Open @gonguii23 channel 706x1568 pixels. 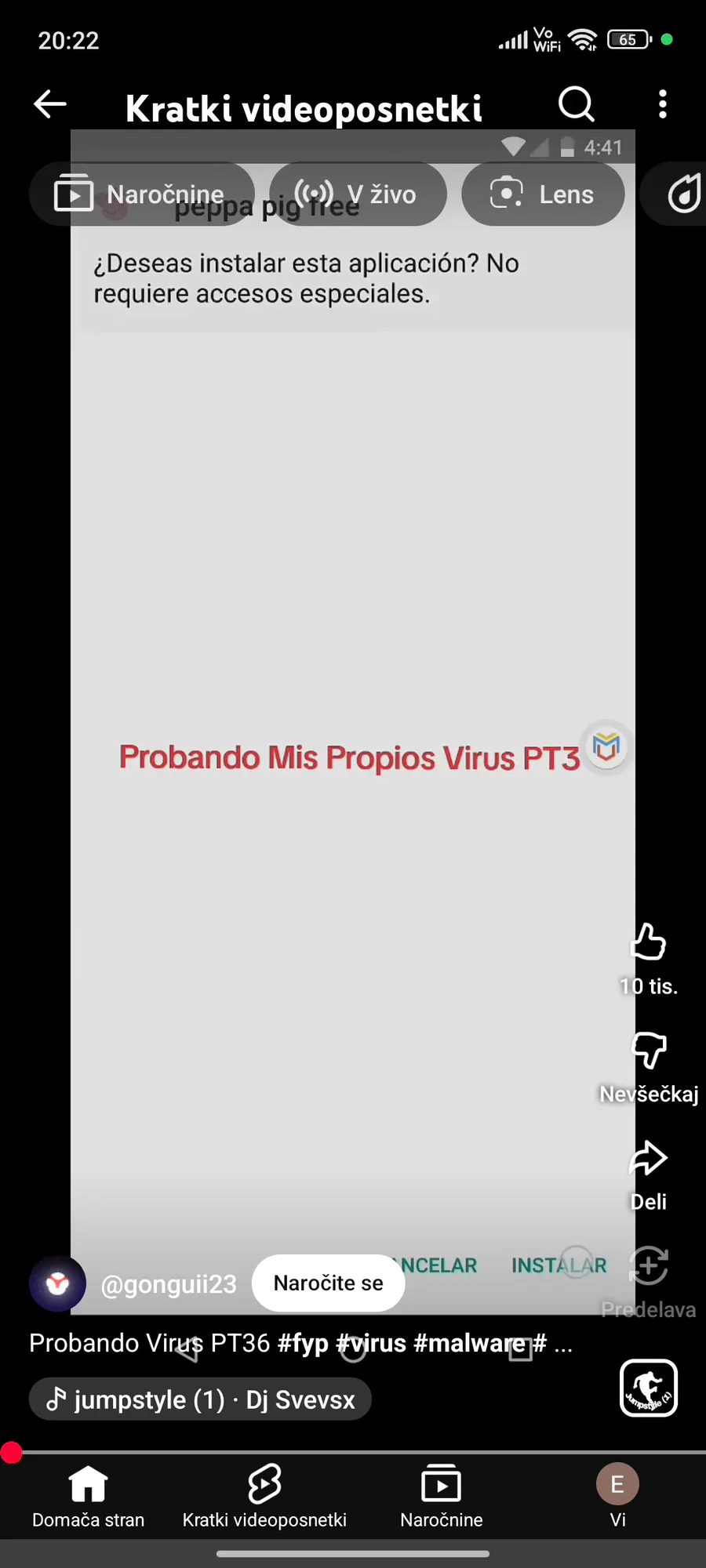point(169,1283)
